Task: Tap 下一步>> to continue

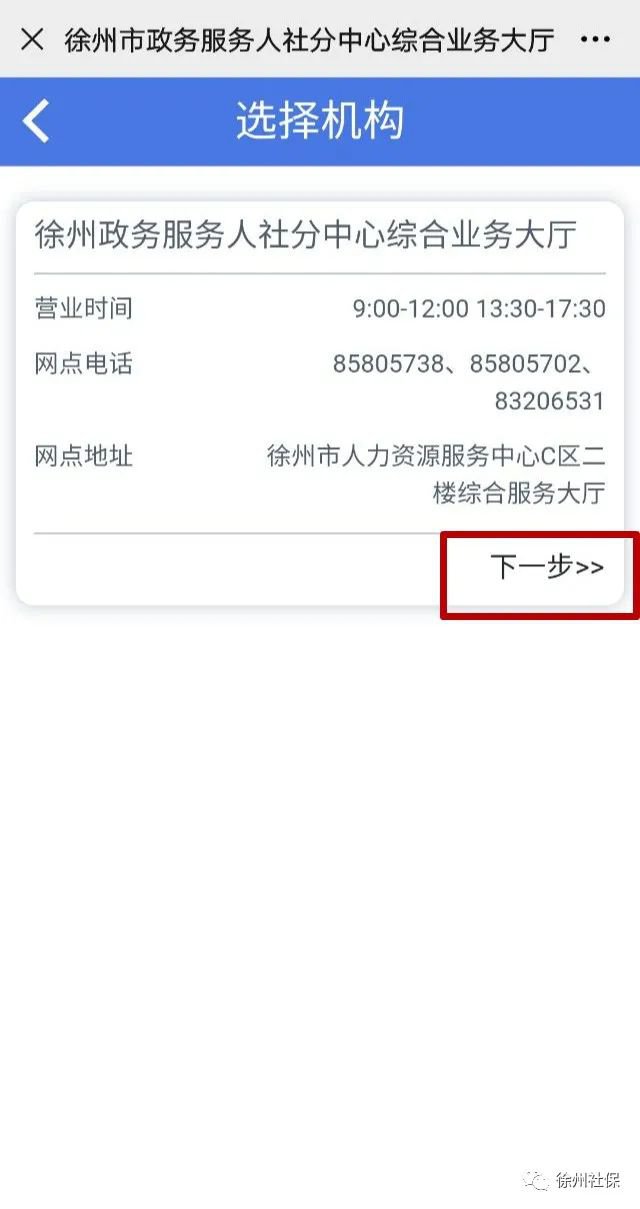Action: click(x=547, y=567)
